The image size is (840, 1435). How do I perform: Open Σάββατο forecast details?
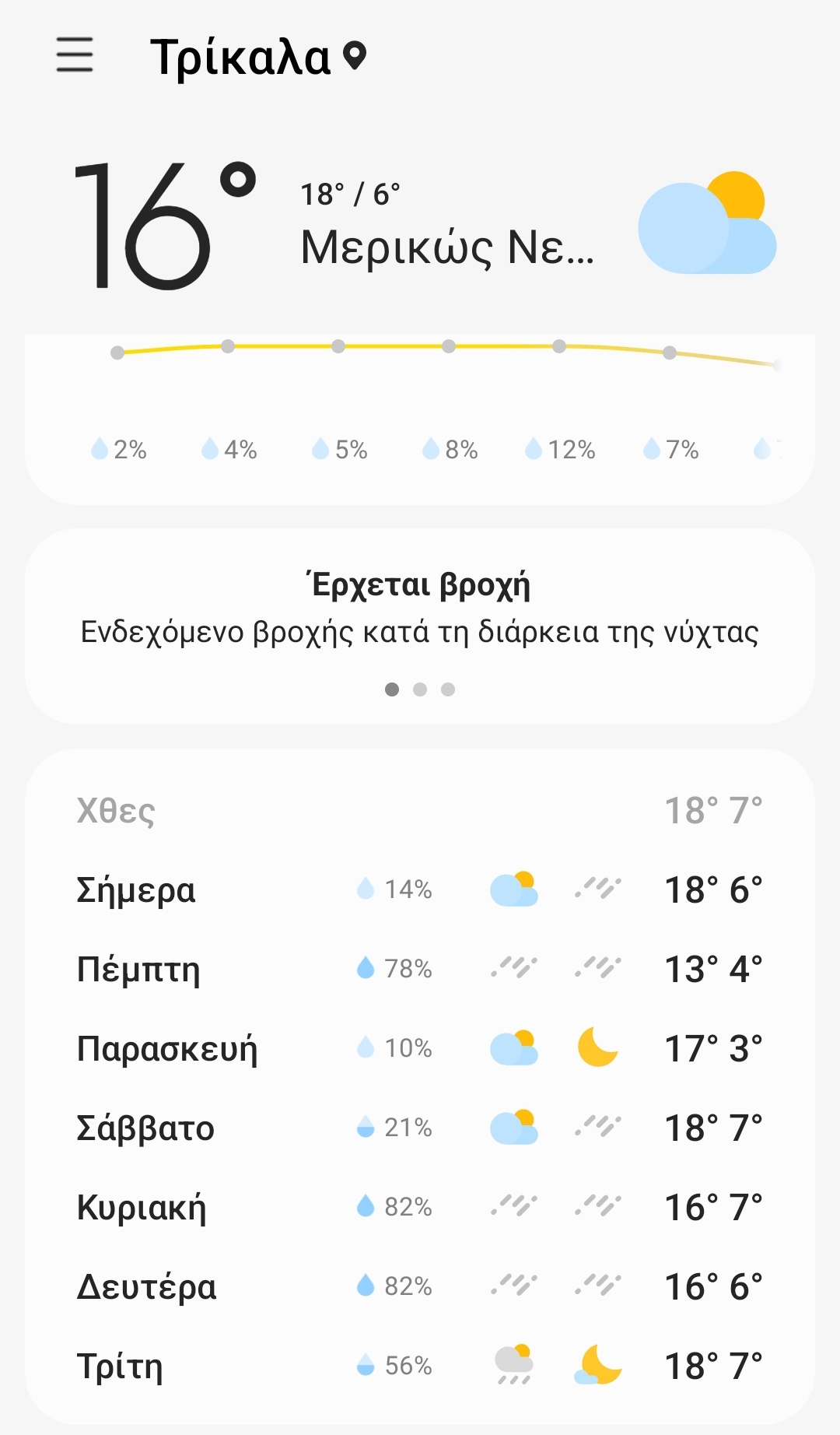(420, 1128)
